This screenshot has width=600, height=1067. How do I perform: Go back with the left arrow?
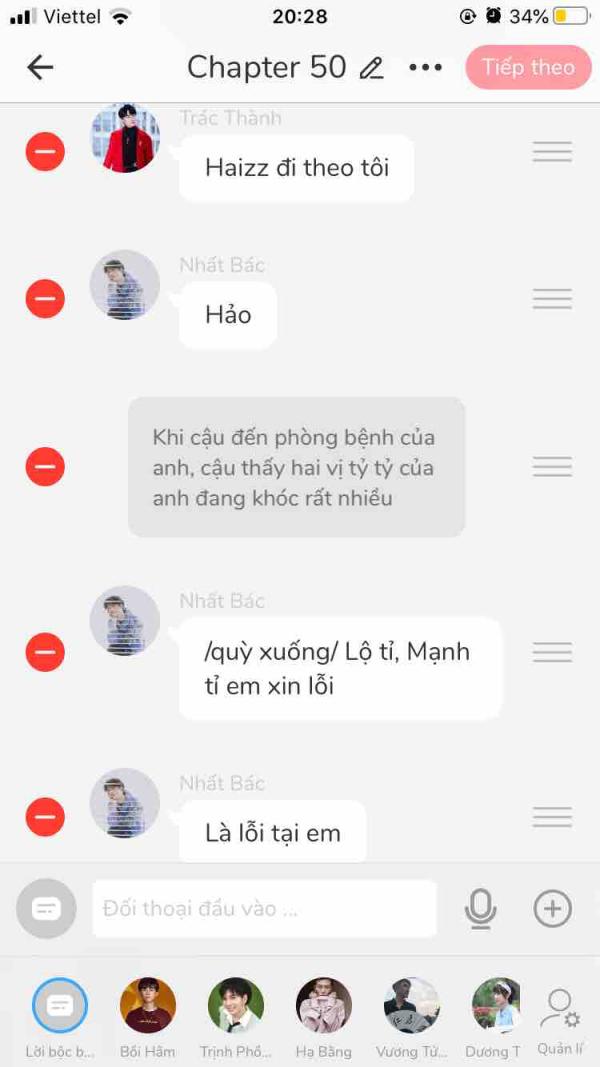pyautogui.click(x=40, y=67)
